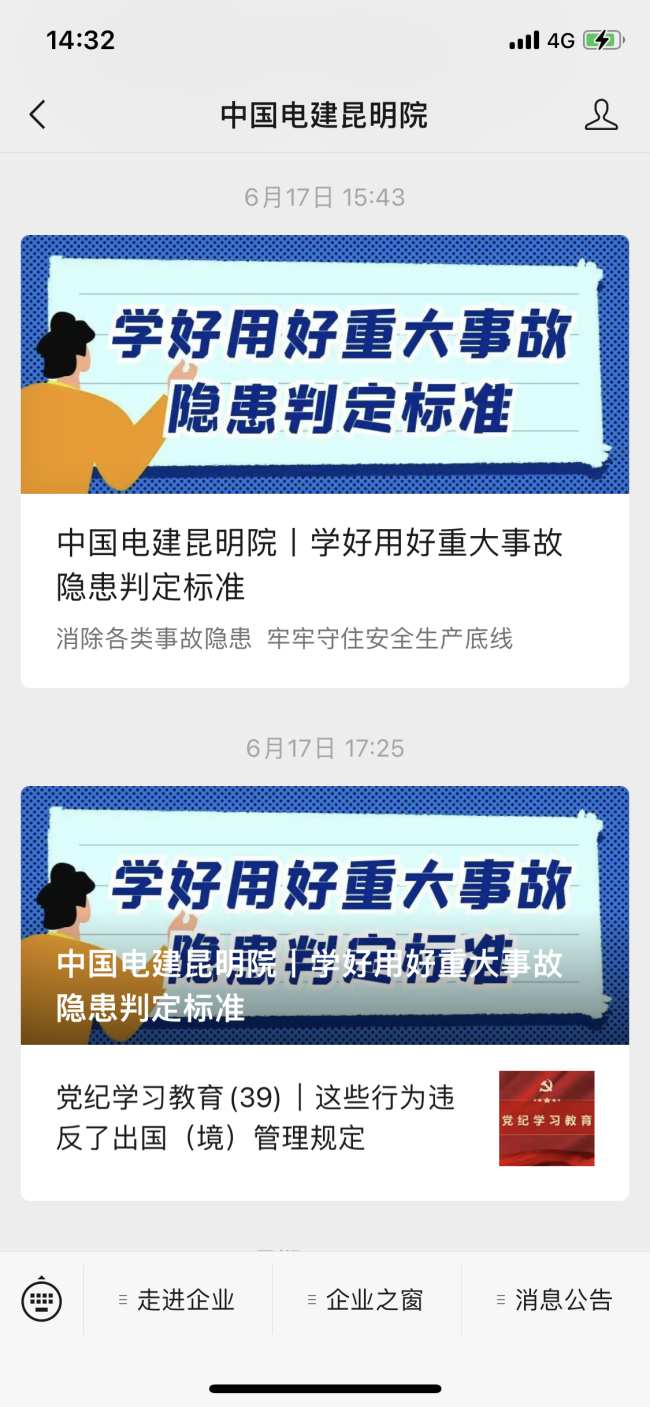Open the account profile icon
The height and width of the screenshot is (1407, 650).
(601, 115)
